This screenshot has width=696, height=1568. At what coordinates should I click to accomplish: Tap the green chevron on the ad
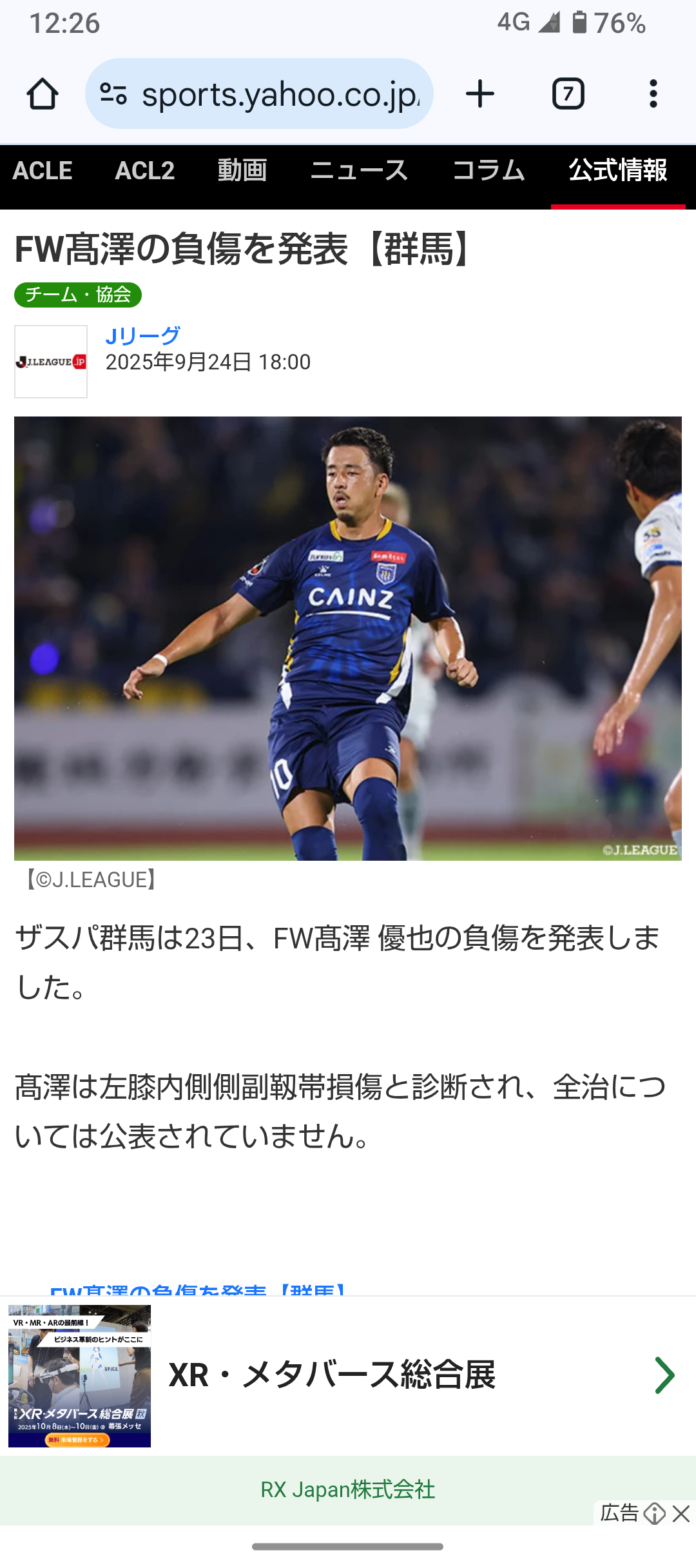[x=664, y=1375]
